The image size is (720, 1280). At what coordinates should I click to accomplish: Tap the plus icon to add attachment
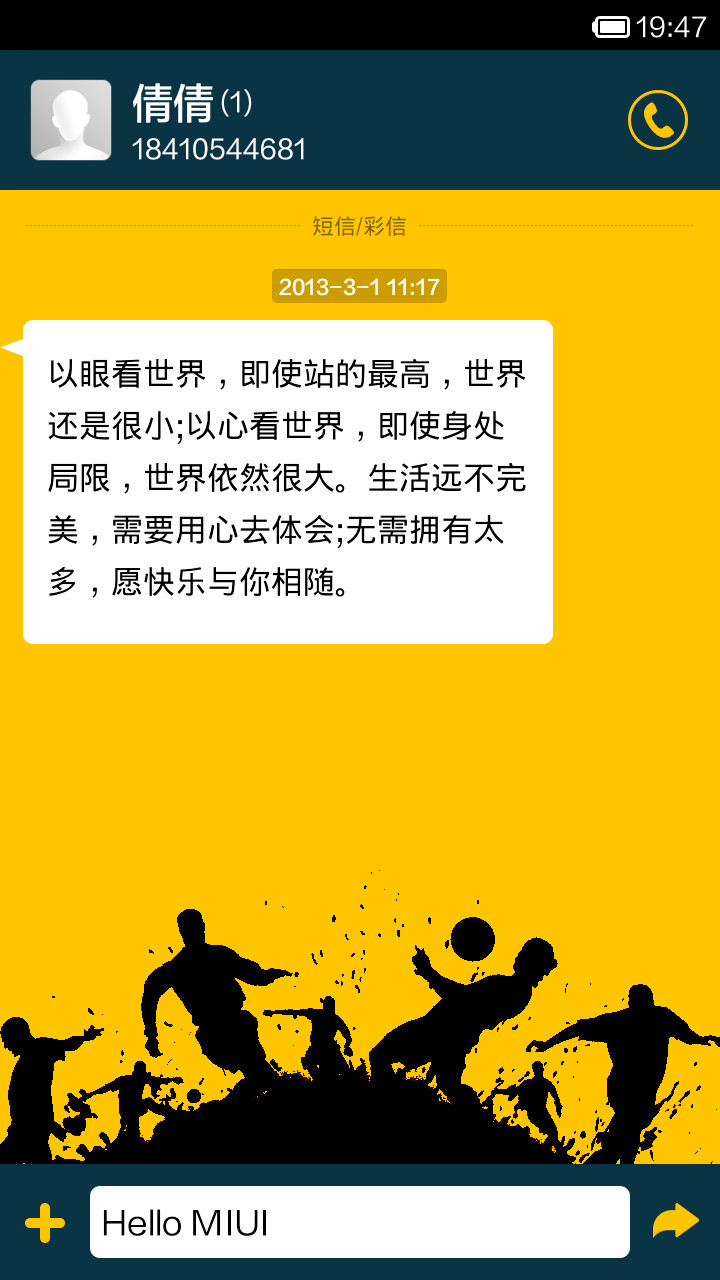pos(45,1222)
